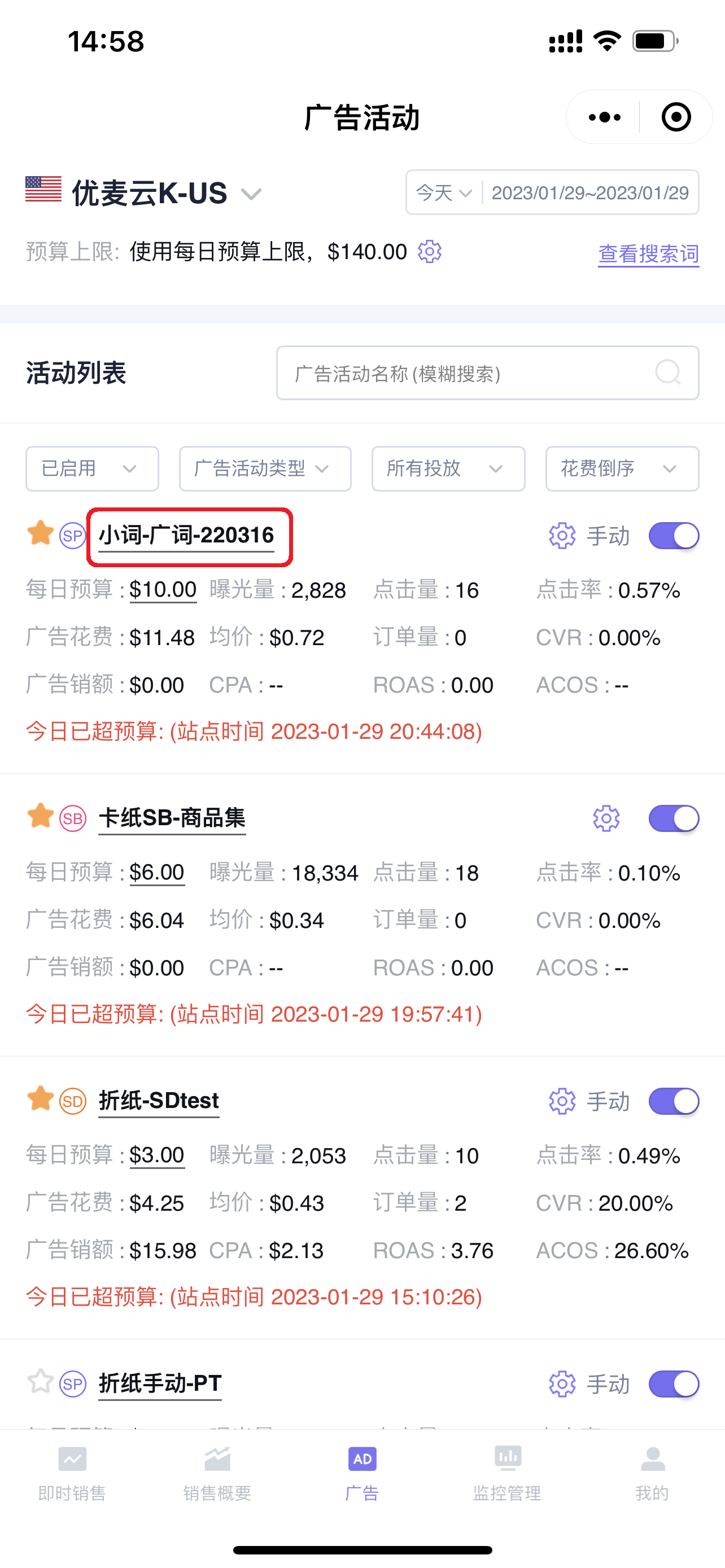
Task: Switch to the 即时销售 tab
Action: click(x=72, y=1473)
